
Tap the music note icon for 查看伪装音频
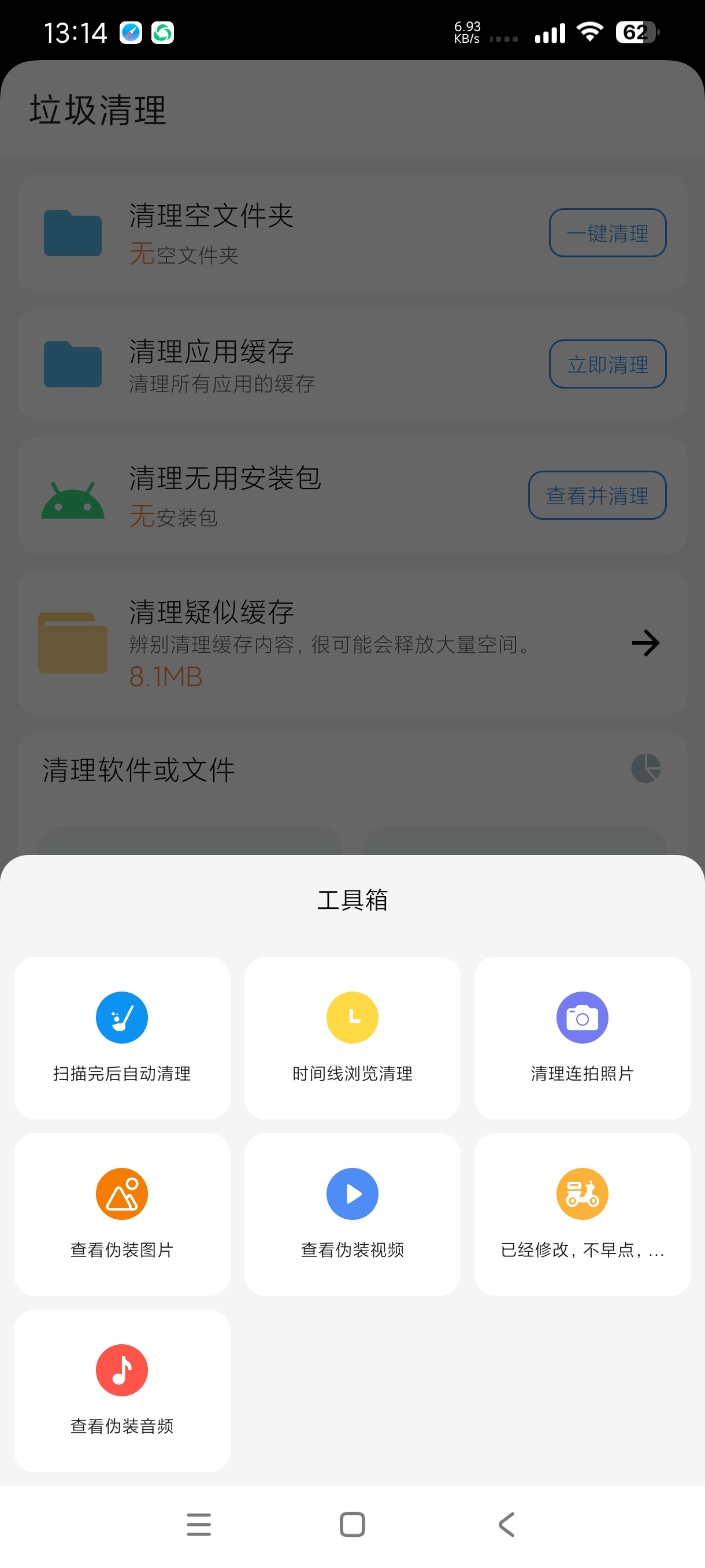tap(122, 1370)
